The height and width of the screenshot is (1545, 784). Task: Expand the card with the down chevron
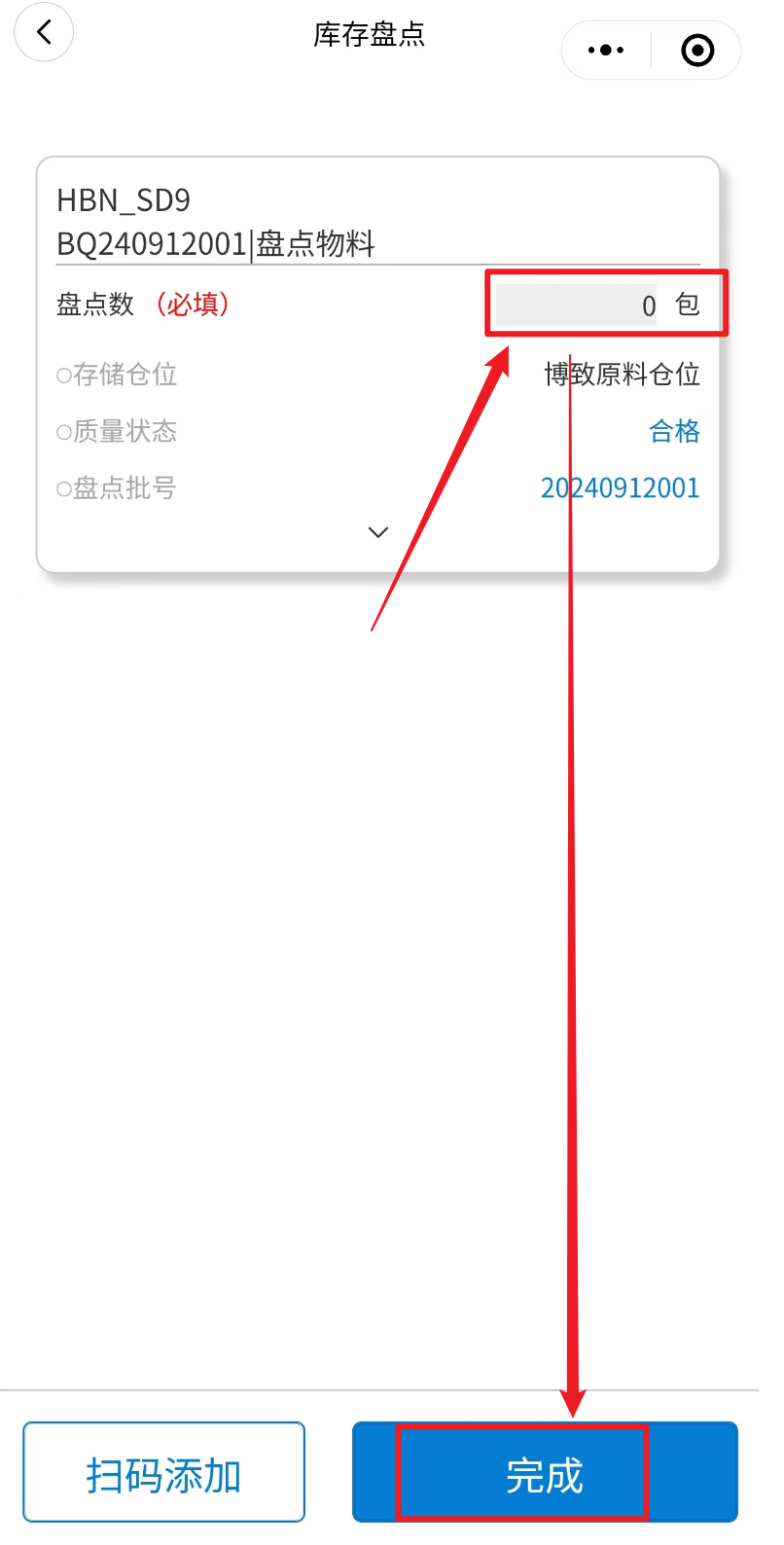click(378, 532)
